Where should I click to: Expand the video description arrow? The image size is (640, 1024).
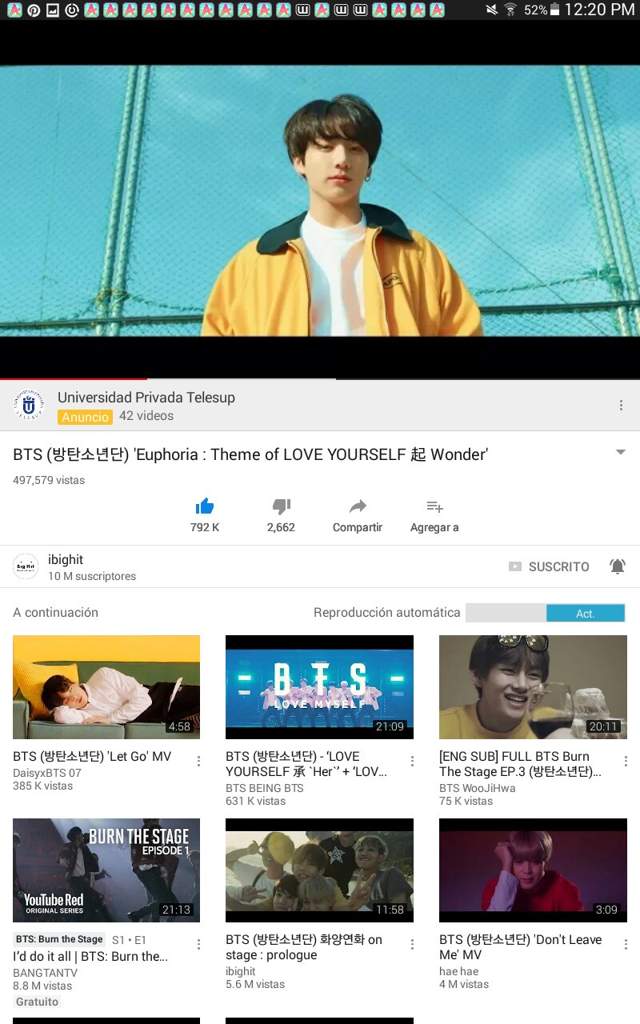tap(620, 453)
